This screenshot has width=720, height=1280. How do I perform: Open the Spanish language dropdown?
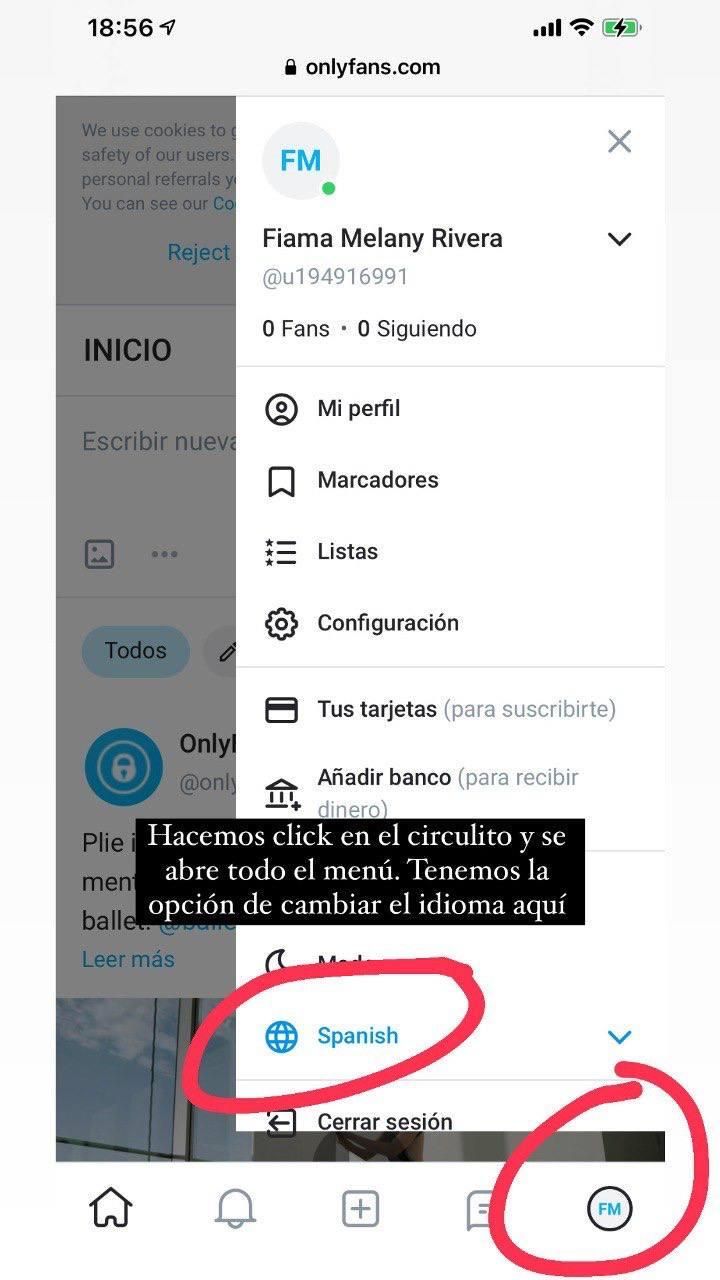tap(450, 1037)
